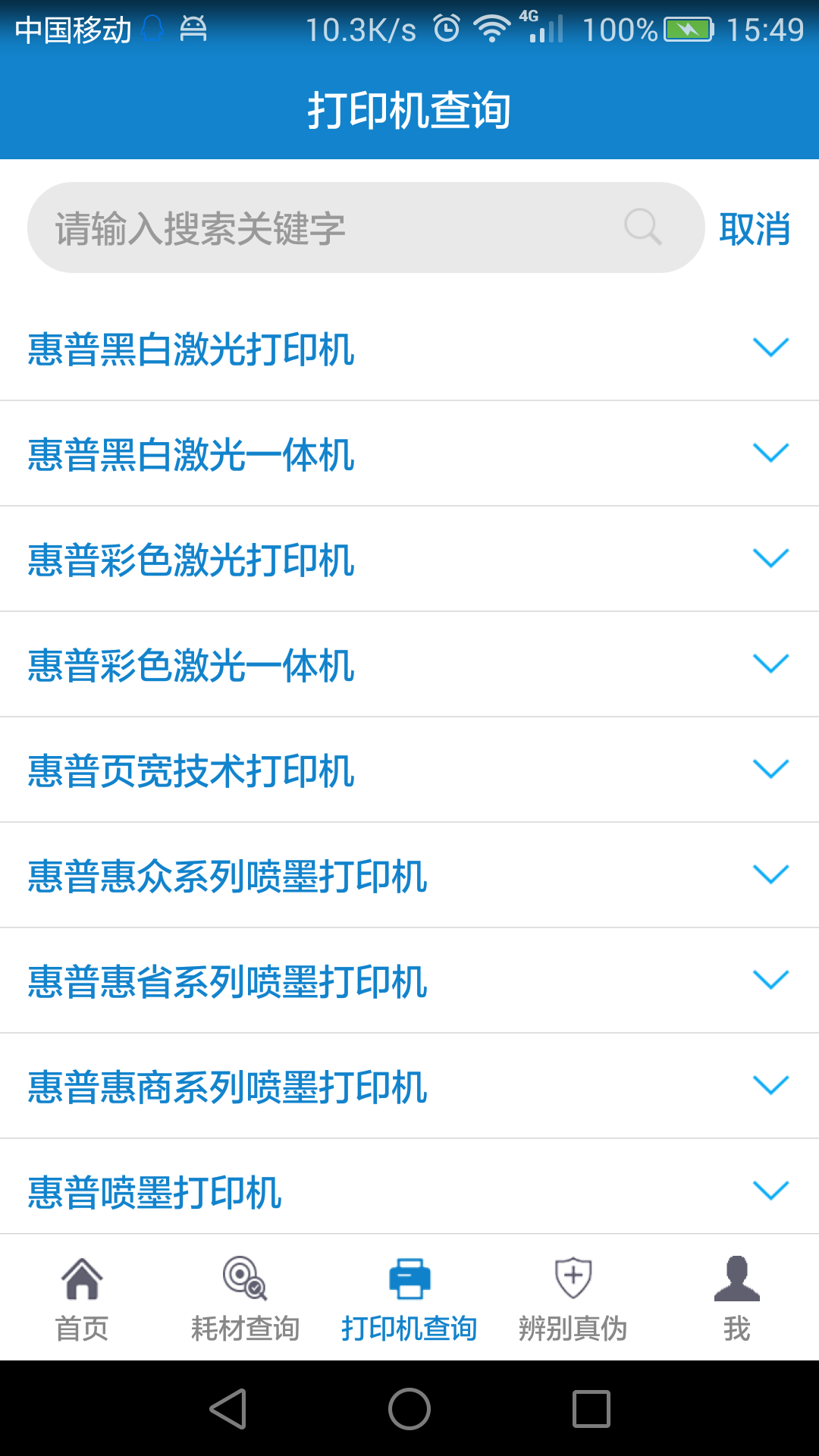Expand 惠普黑白激光打印机 category
Screen dimensions: 819x1456
pos(409,348)
